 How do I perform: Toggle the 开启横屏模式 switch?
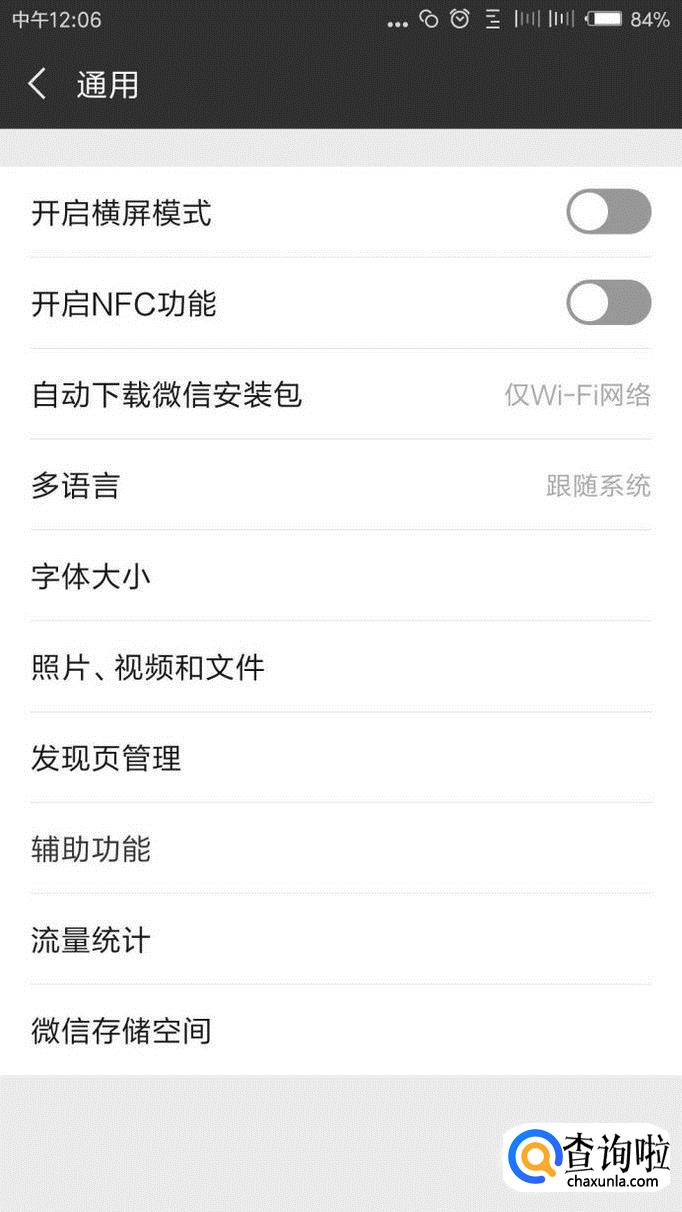point(608,212)
